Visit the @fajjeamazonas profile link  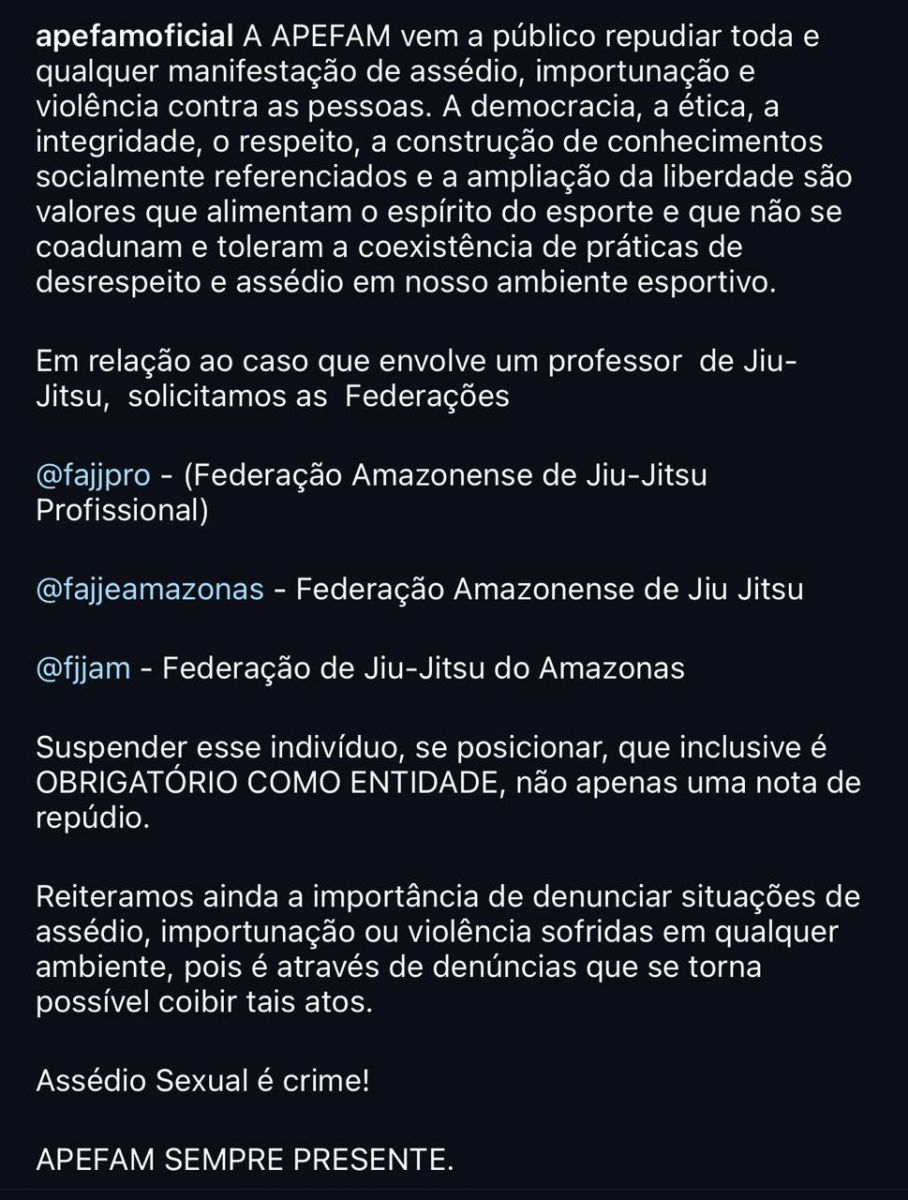pyautogui.click(x=150, y=590)
